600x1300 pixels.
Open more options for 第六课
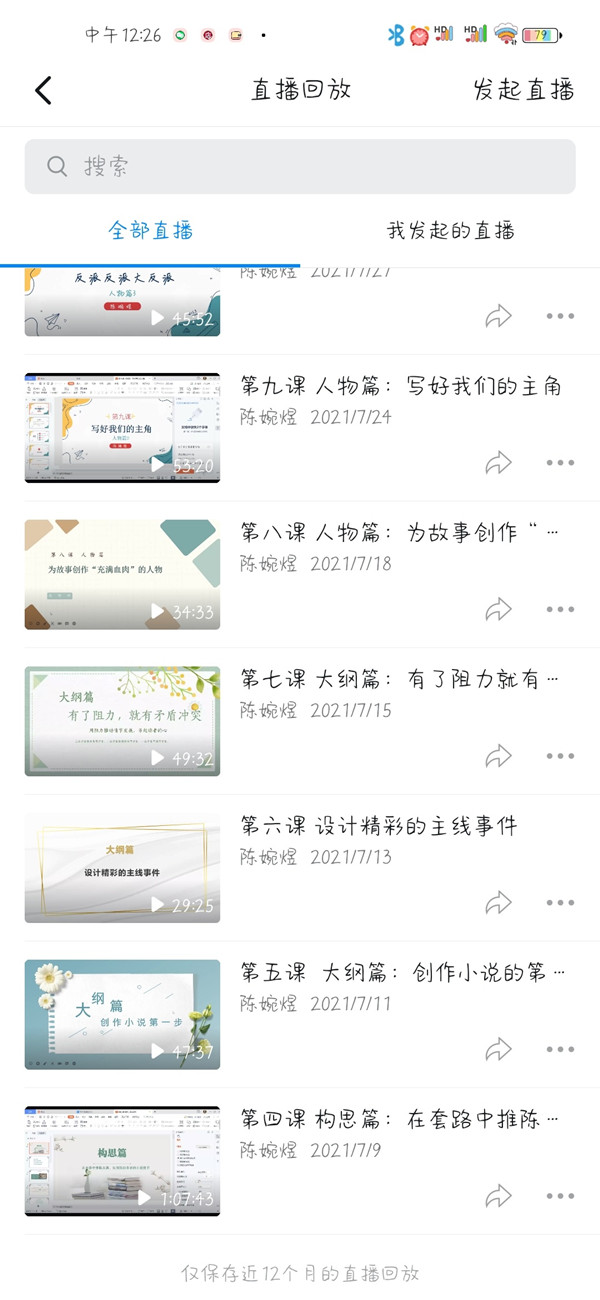click(560, 903)
